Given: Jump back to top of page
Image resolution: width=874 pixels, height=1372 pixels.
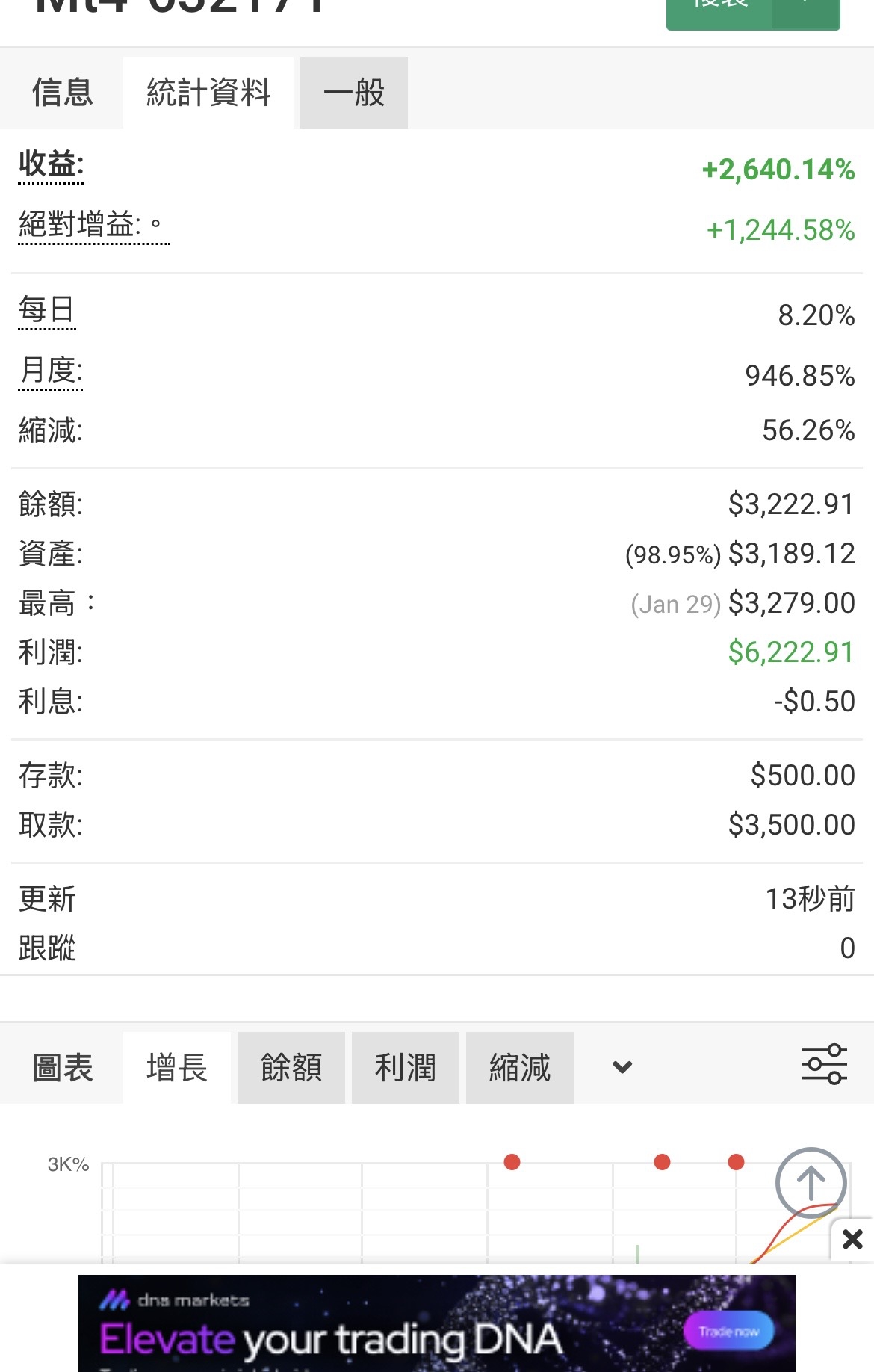Looking at the screenshot, I should pyautogui.click(x=811, y=1183).
